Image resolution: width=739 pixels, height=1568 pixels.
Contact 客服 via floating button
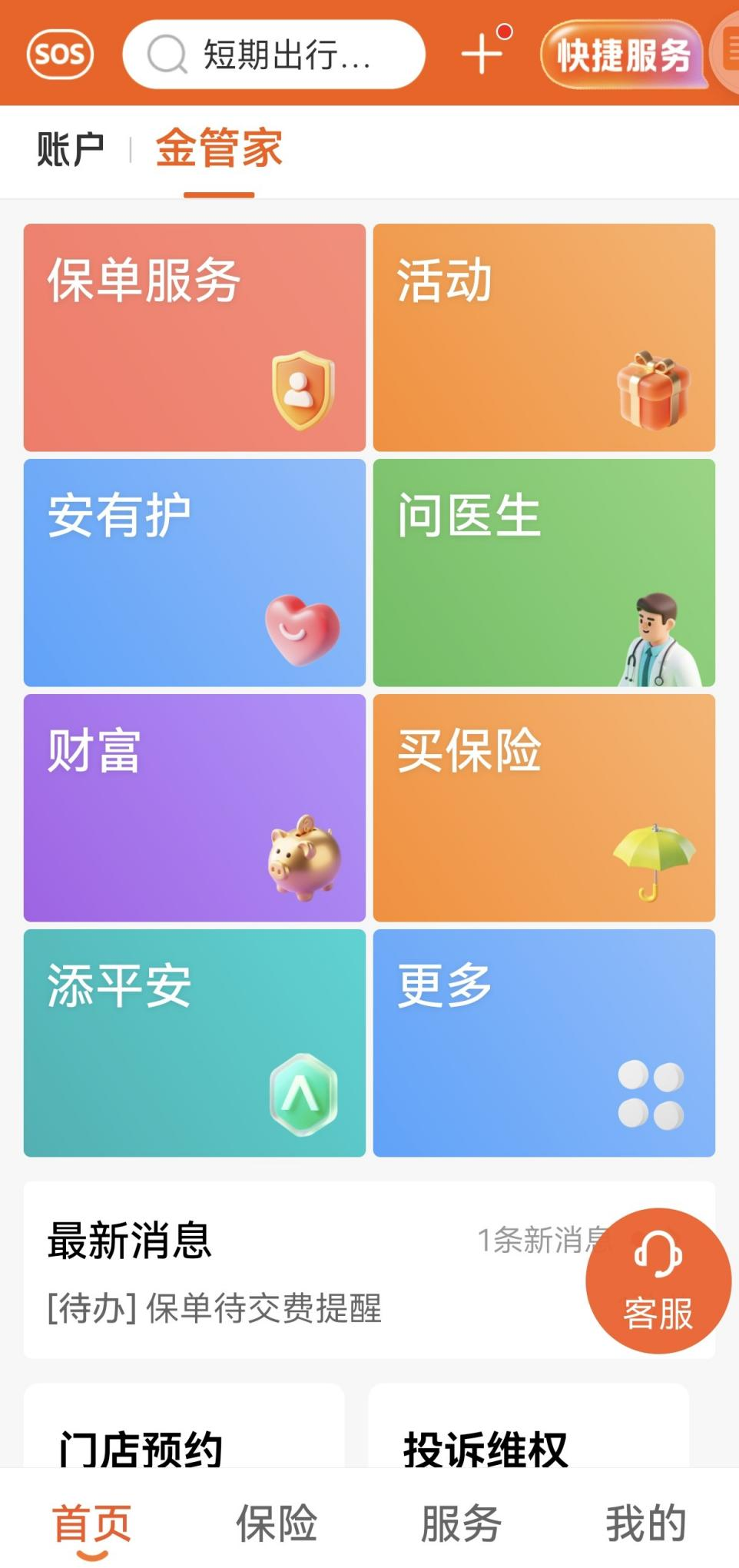(x=658, y=1281)
